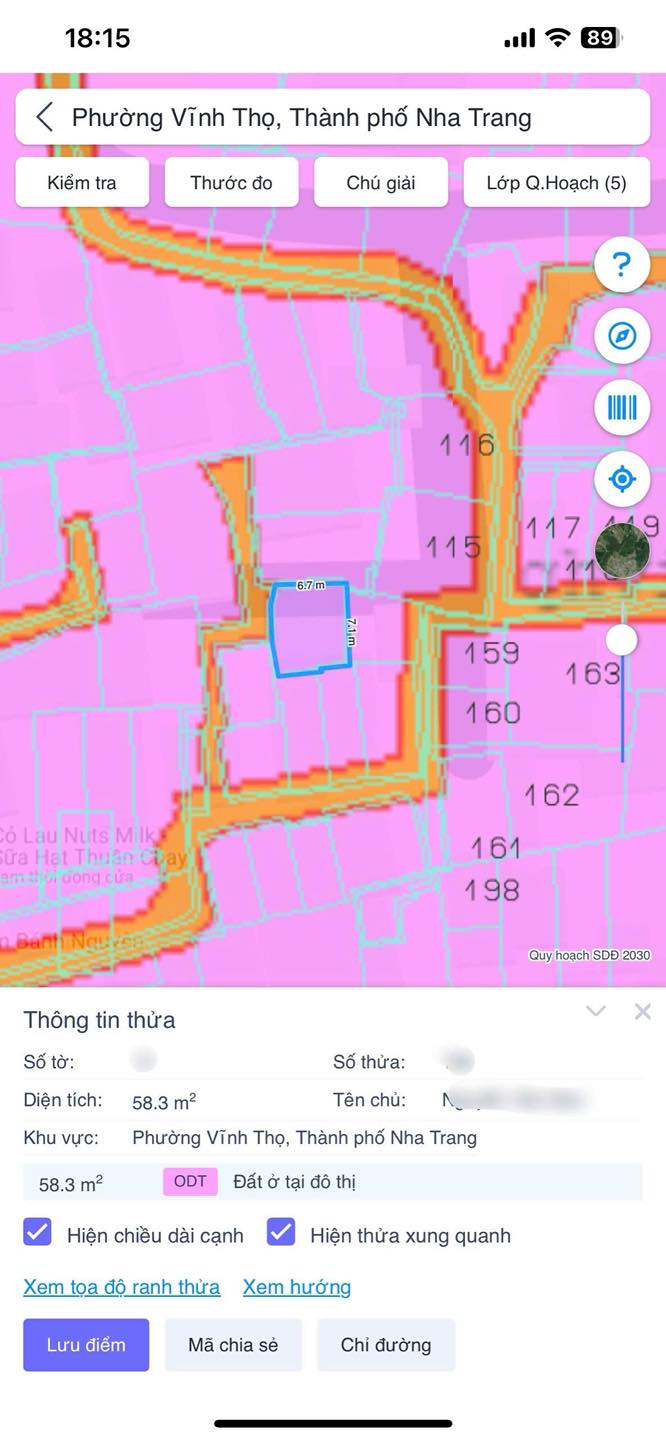This screenshot has width=666, height=1440.
Task: Open the Thước đo measuring tool
Action: pos(231,183)
